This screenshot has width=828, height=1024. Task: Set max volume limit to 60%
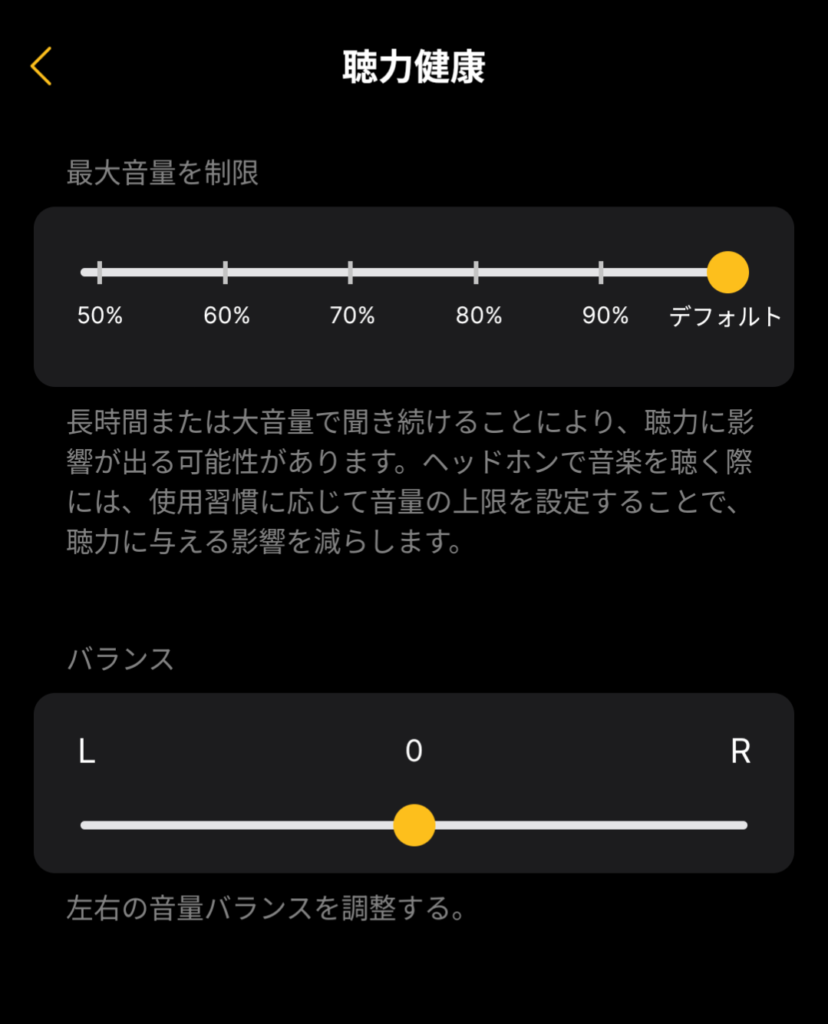tap(226, 272)
